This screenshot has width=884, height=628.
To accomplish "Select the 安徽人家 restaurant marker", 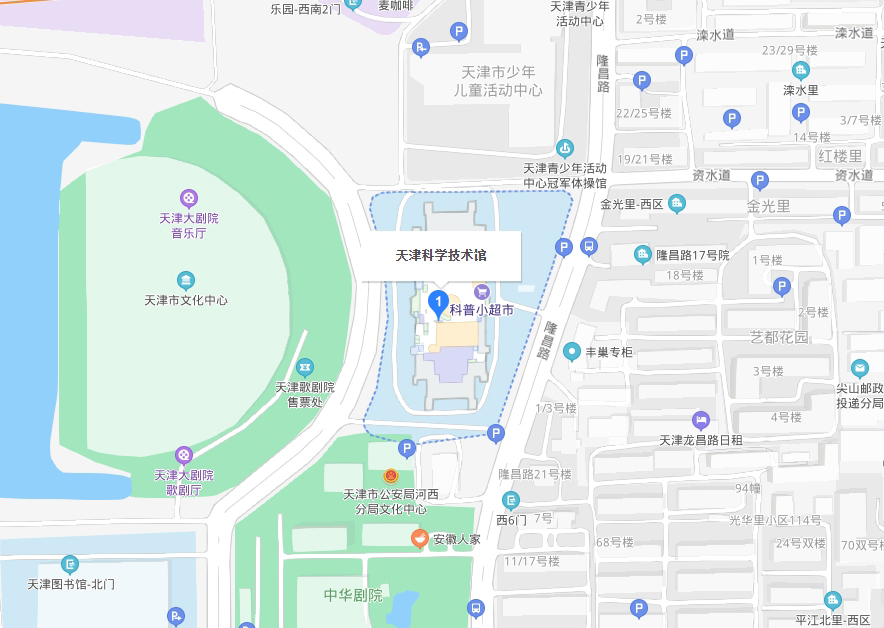I will click(x=421, y=538).
